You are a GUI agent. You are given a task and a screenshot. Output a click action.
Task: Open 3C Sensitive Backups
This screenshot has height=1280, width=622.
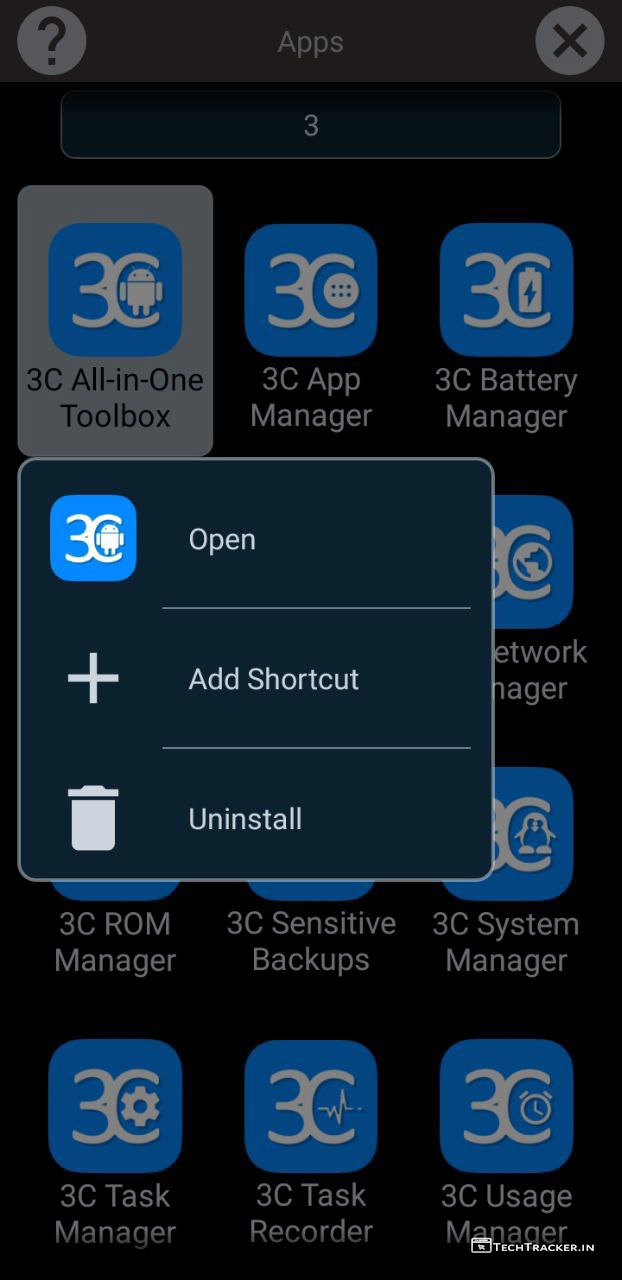pyautogui.click(x=311, y=940)
